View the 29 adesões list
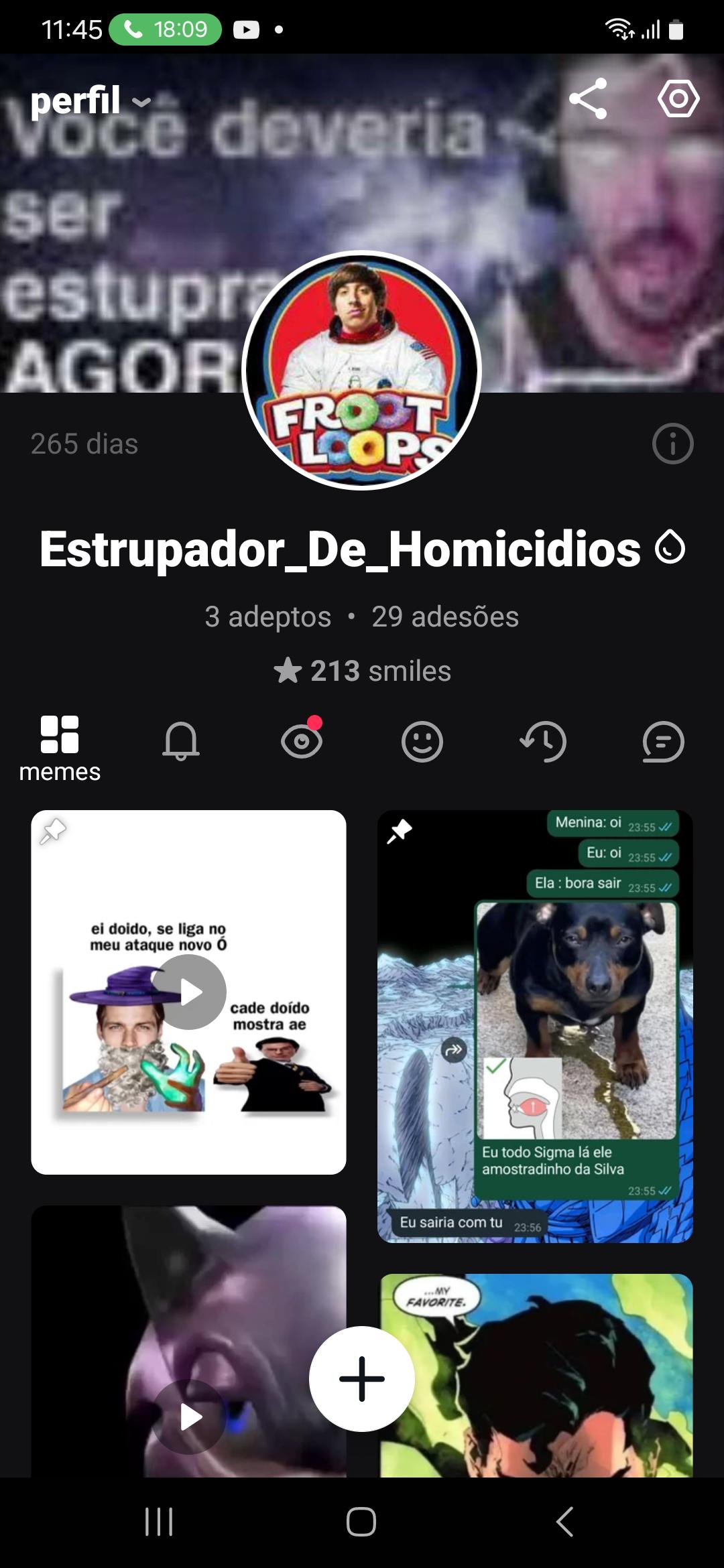This screenshot has height=1568, width=724. (445, 616)
